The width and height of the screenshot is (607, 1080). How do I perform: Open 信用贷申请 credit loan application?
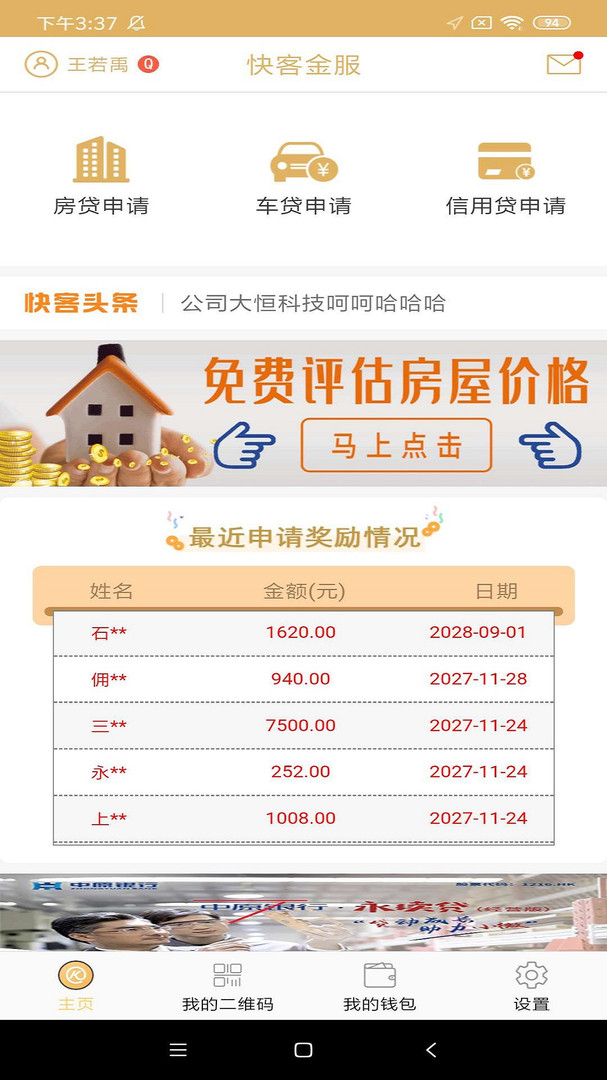pos(505,177)
